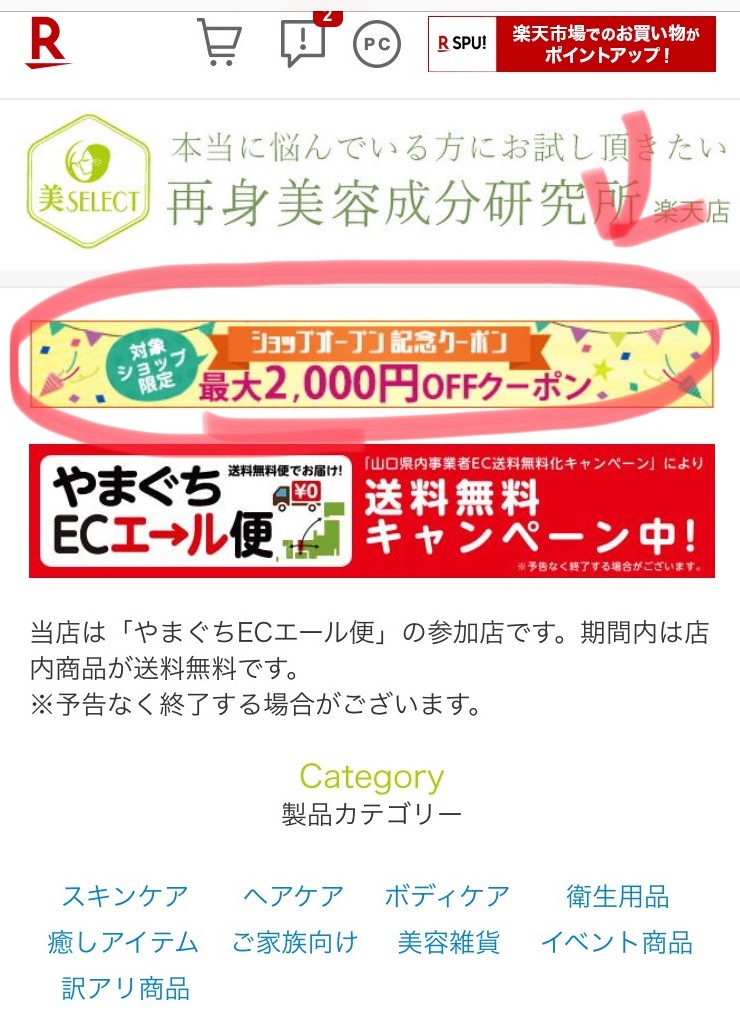740x1034 pixels.
Task: Browse the 衛生用品 category
Action: tap(617, 896)
